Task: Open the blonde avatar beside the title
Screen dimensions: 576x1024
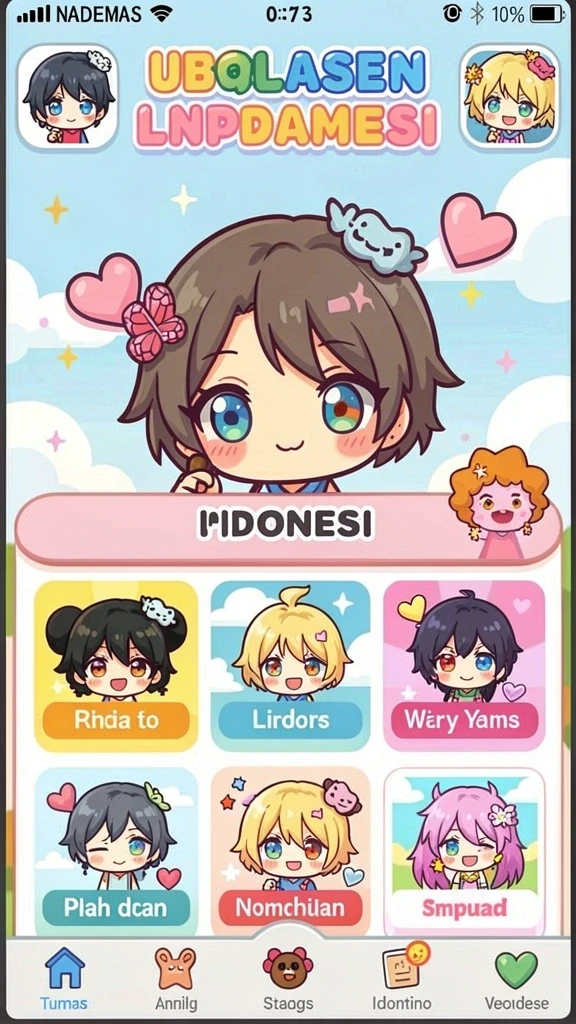Action: 511,97
